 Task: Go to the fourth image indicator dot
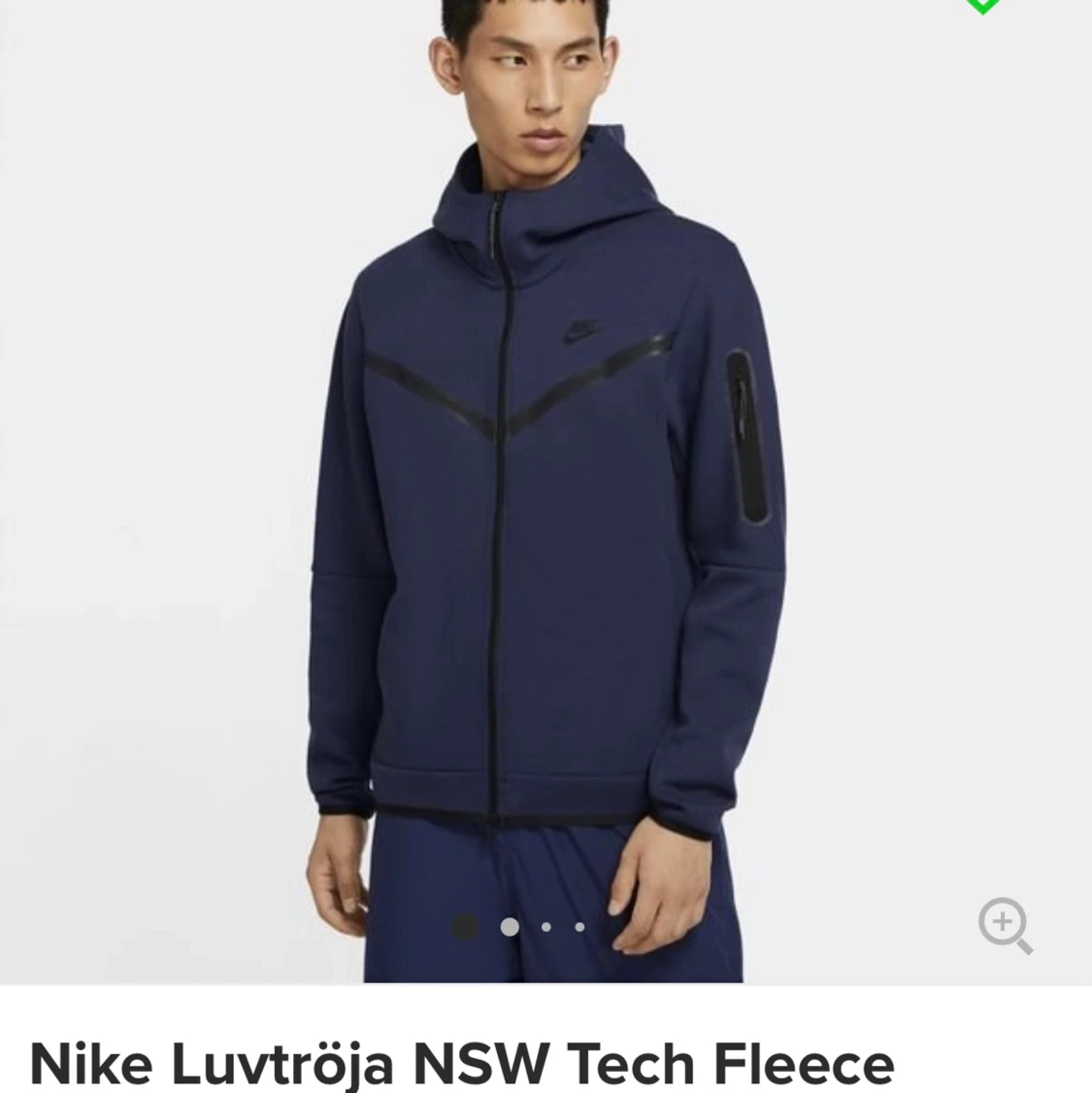pyautogui.click(x=579, y=927)
